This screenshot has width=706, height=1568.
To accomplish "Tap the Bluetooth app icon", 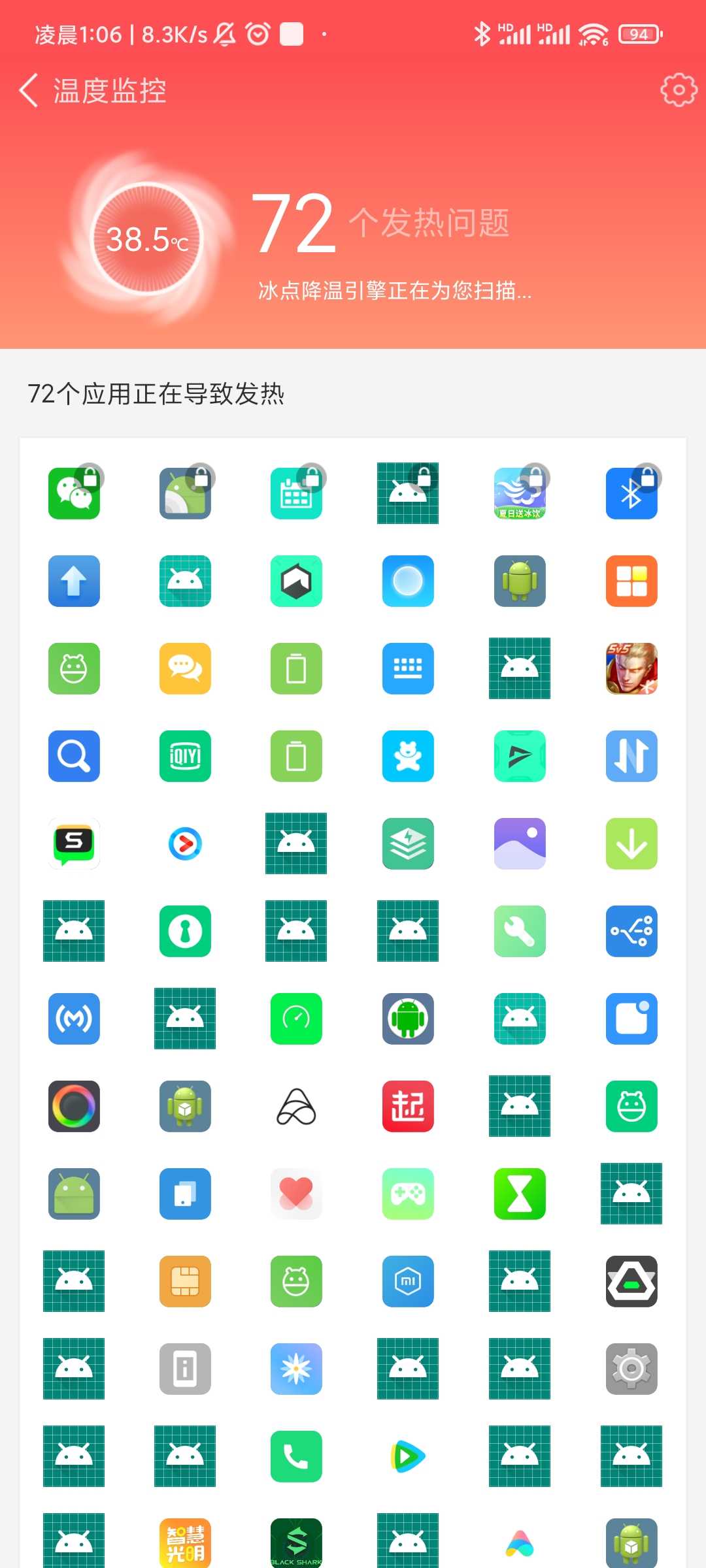I will point(631,493).
